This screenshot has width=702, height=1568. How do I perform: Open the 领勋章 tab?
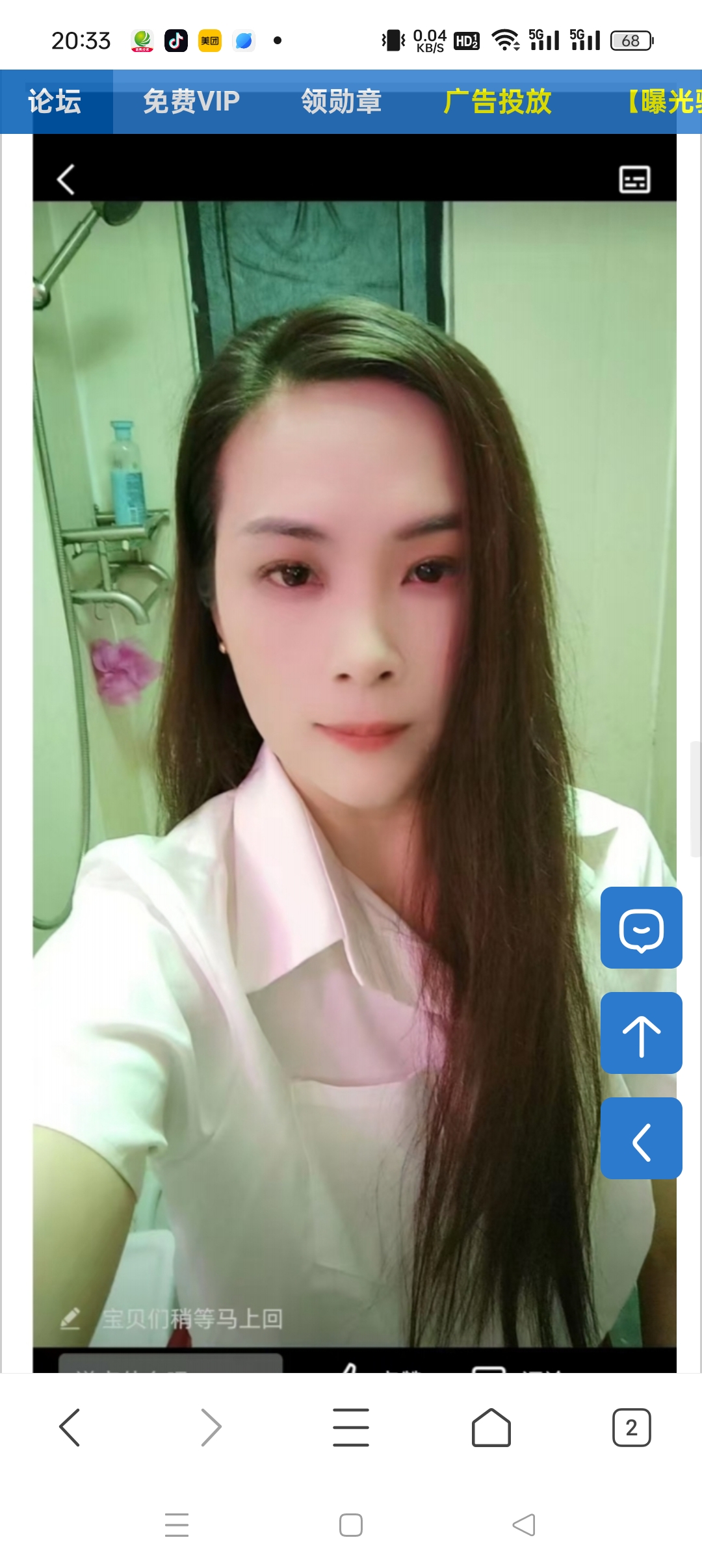click(341, 102)
